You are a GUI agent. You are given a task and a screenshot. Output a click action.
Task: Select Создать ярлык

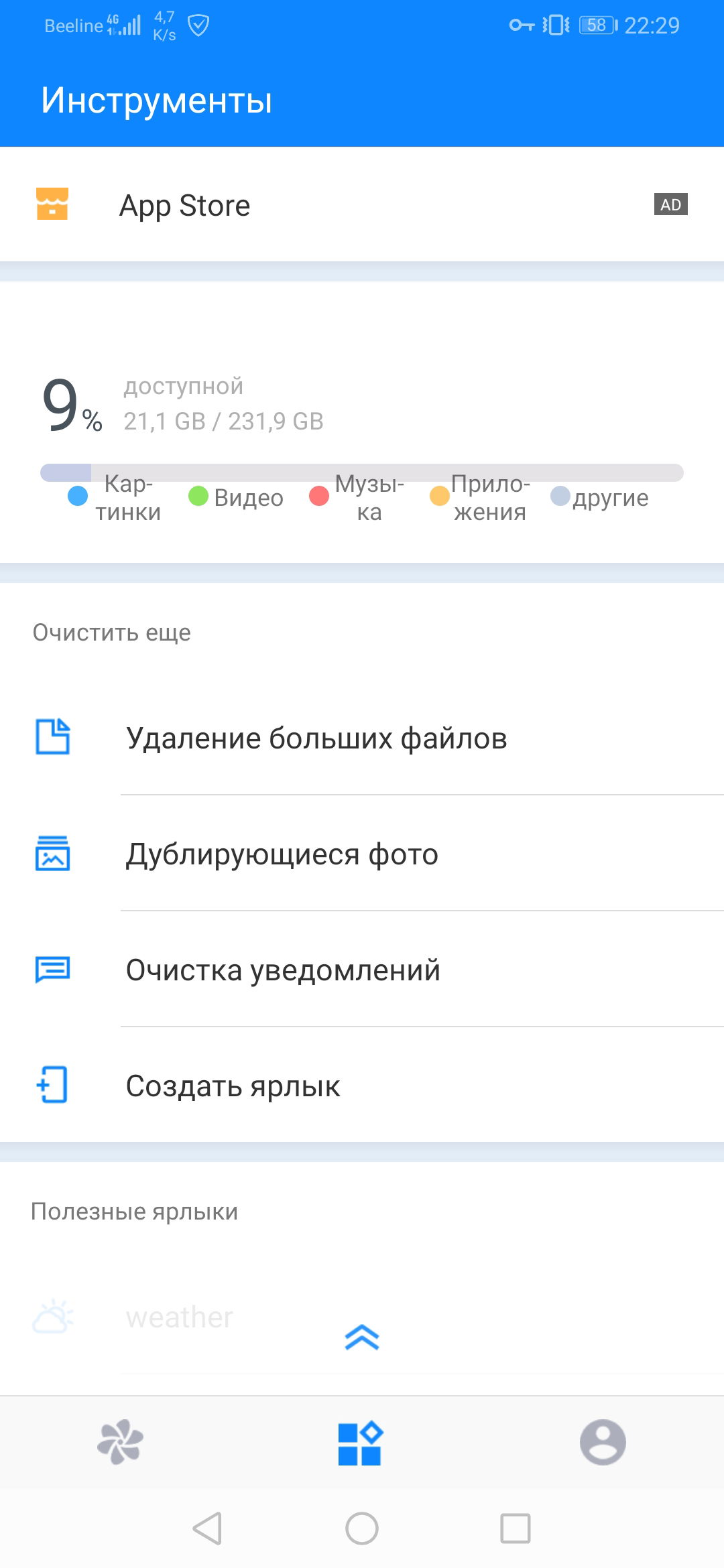(362, 1086)
